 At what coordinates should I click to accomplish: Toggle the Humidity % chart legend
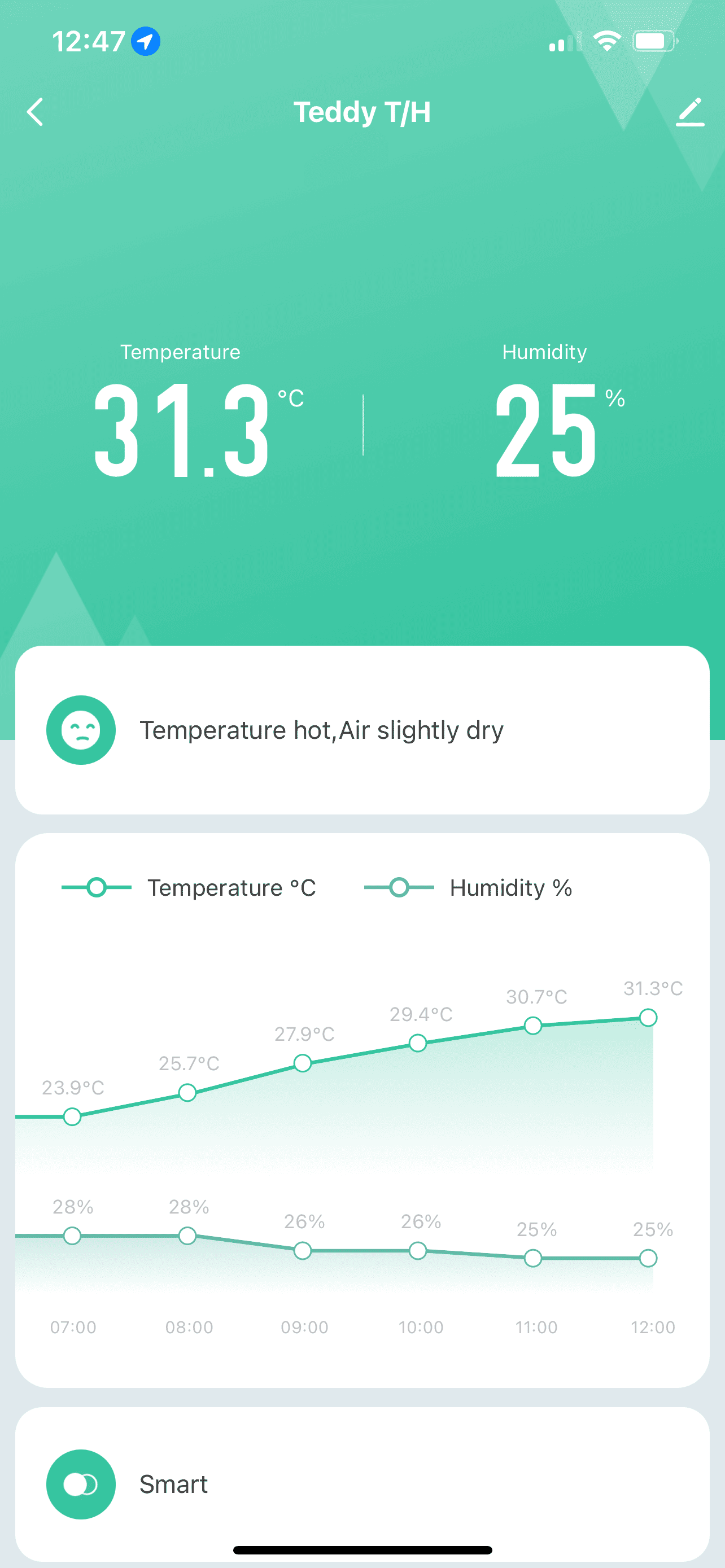(468, 887)
